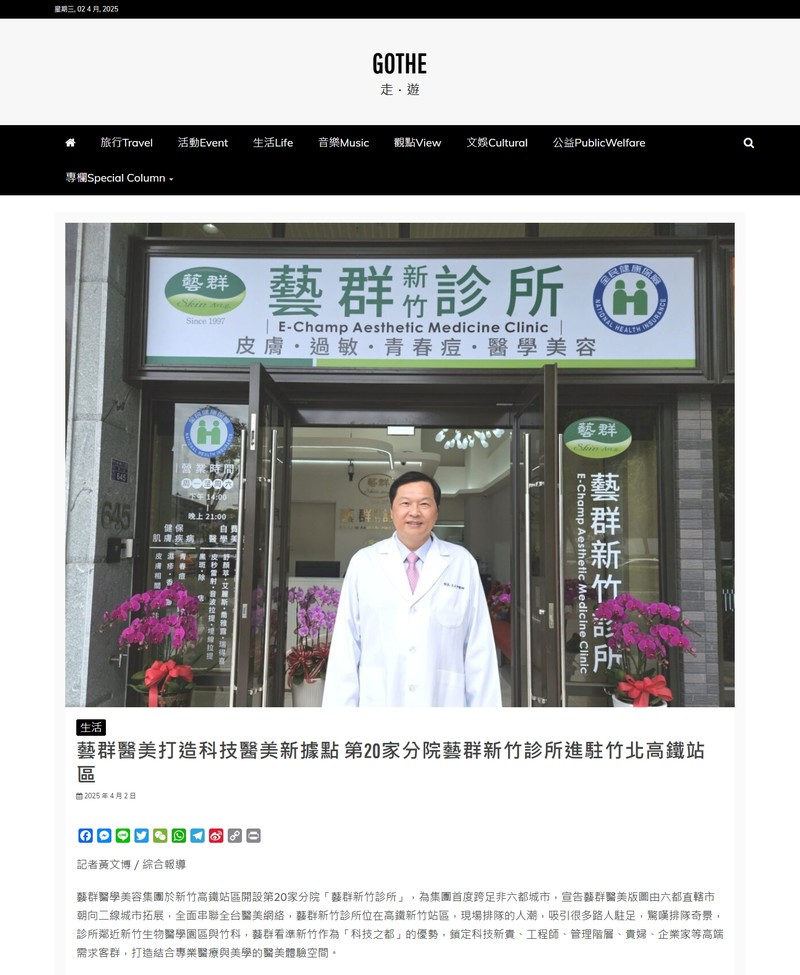Share the article on Twitter
This screenshot has width=800, height=975.
(x=141, y=836)
